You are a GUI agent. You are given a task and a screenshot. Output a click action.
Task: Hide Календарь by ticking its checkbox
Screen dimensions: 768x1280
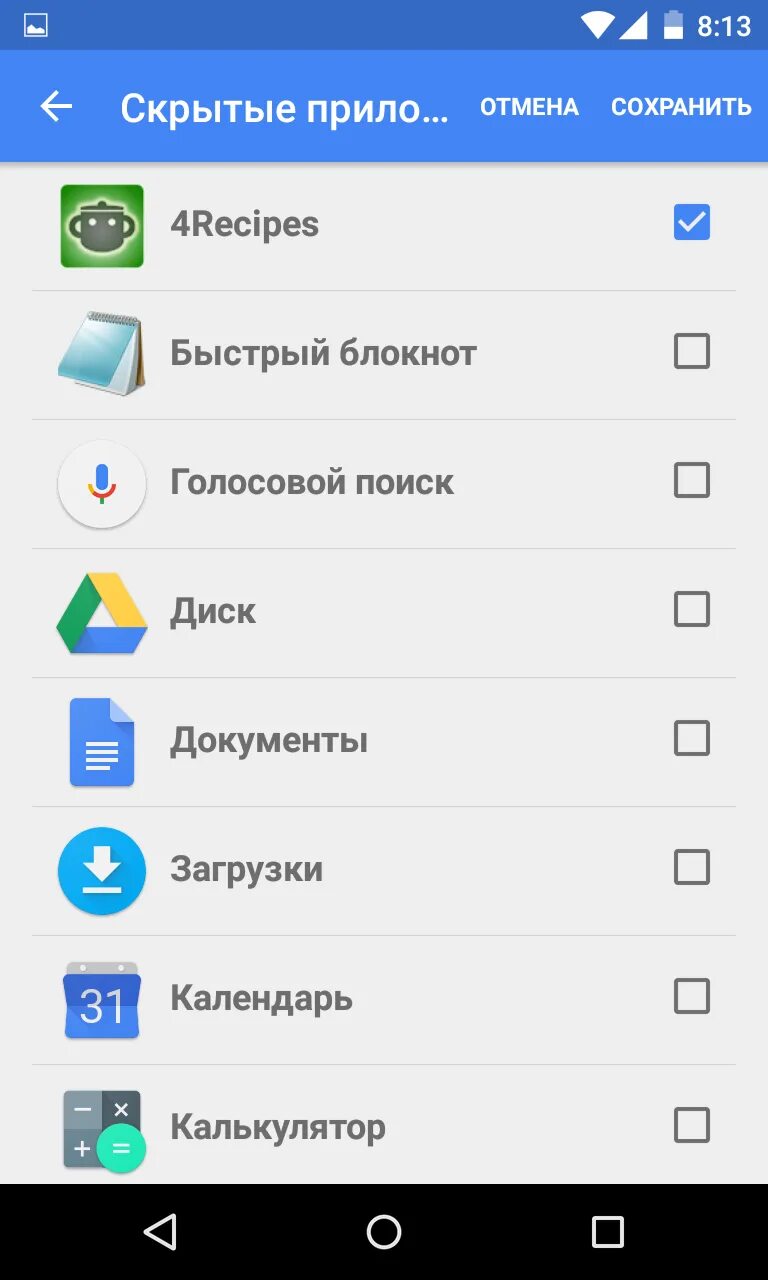(x=692, y=997)
